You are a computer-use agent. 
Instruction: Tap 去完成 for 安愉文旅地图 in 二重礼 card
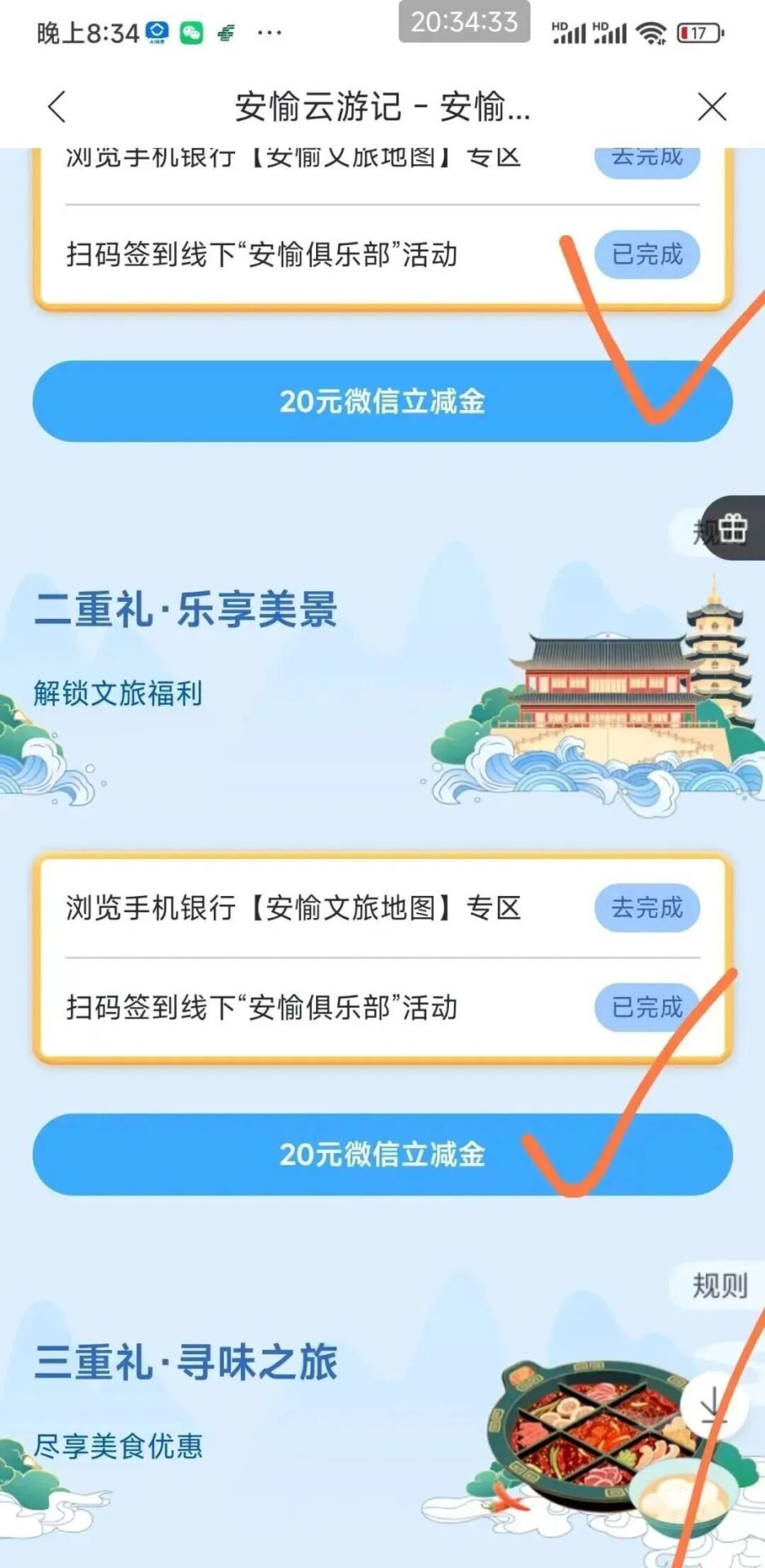pyautogui.click(x=647, y=907)
